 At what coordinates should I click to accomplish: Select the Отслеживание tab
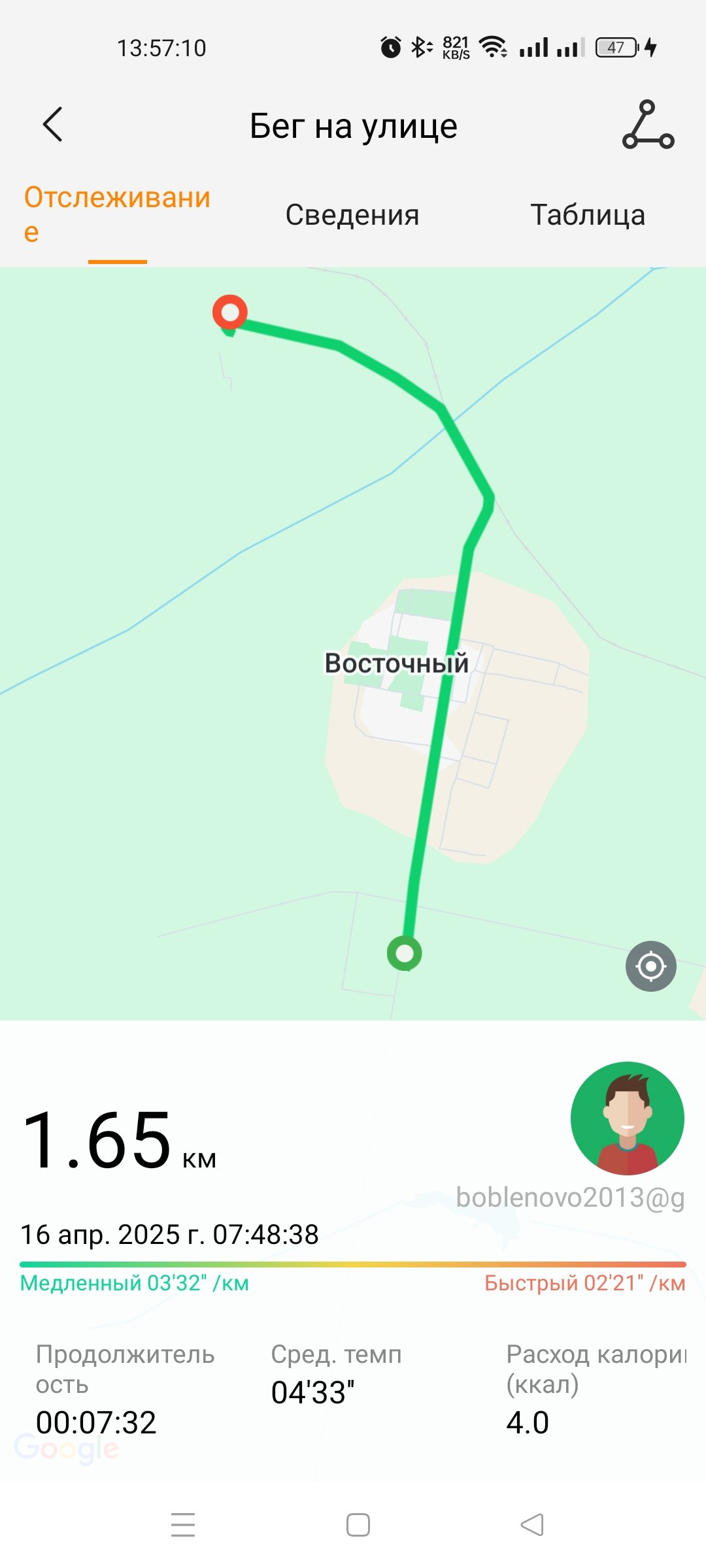[x=117, y=214]
